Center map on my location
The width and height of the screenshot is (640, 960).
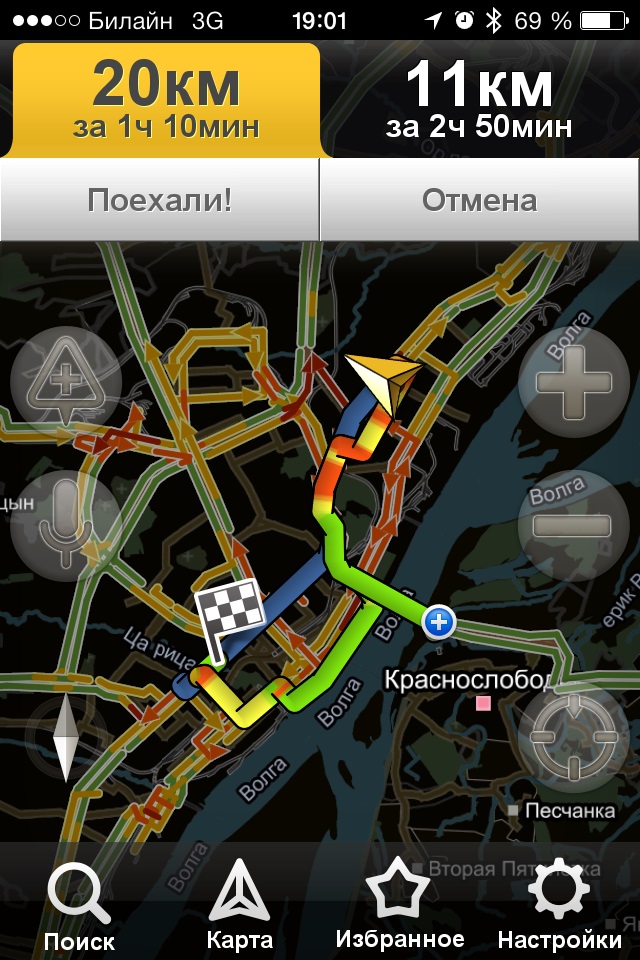pyautogui.click(x=573, y=737)
